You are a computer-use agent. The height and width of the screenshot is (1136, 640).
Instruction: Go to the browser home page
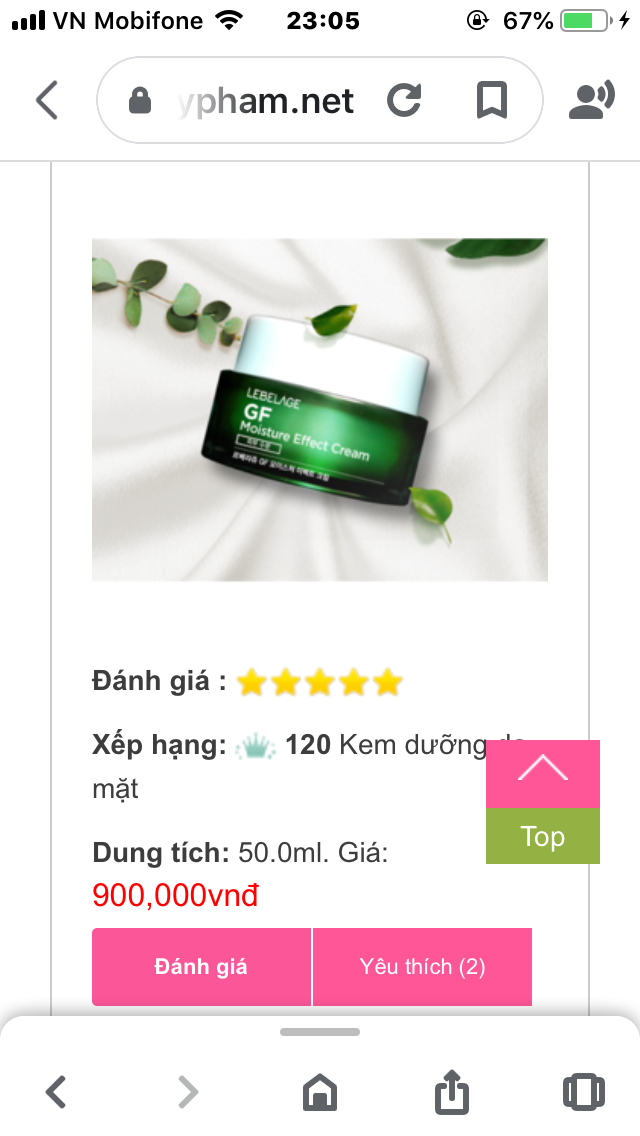pos(320,1091)
